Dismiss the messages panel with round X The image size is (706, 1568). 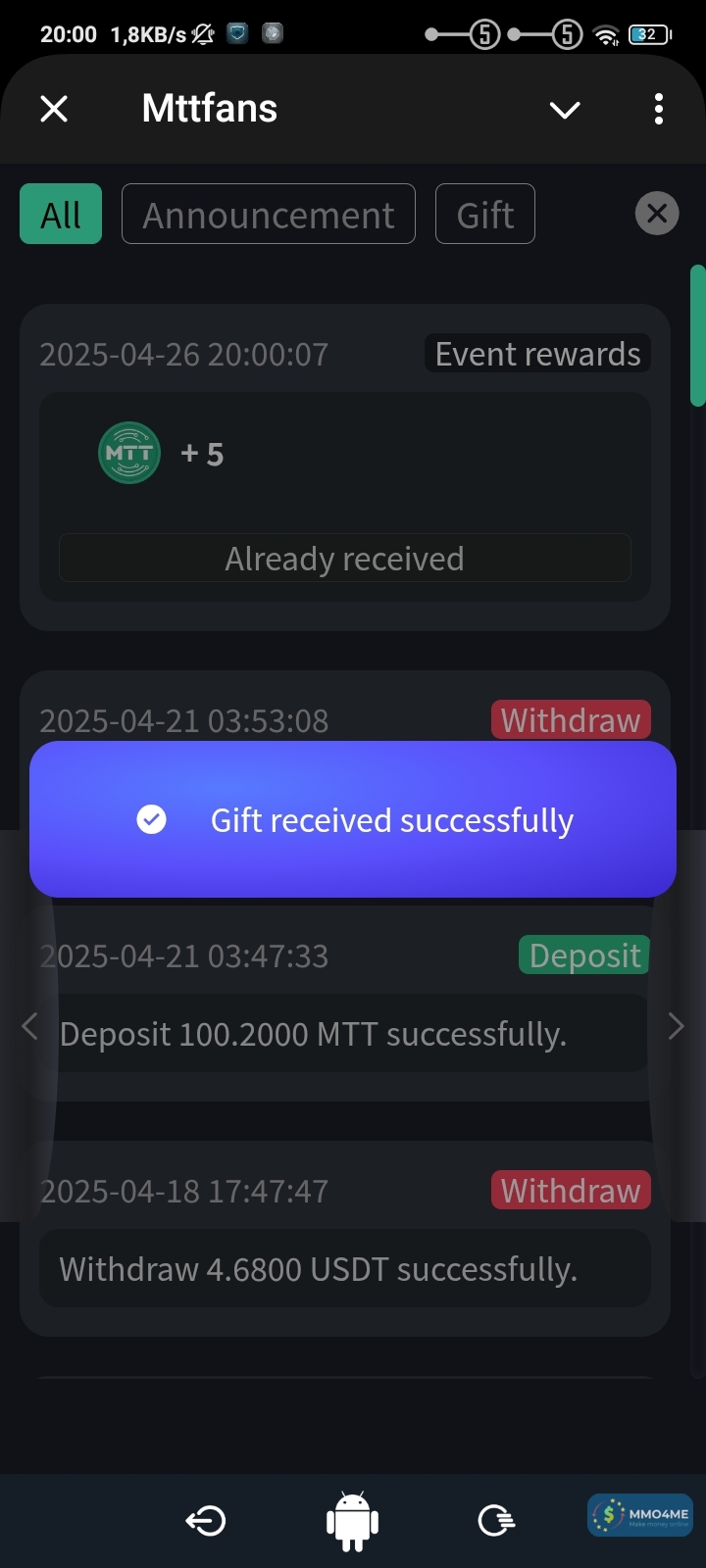point(657,213)
